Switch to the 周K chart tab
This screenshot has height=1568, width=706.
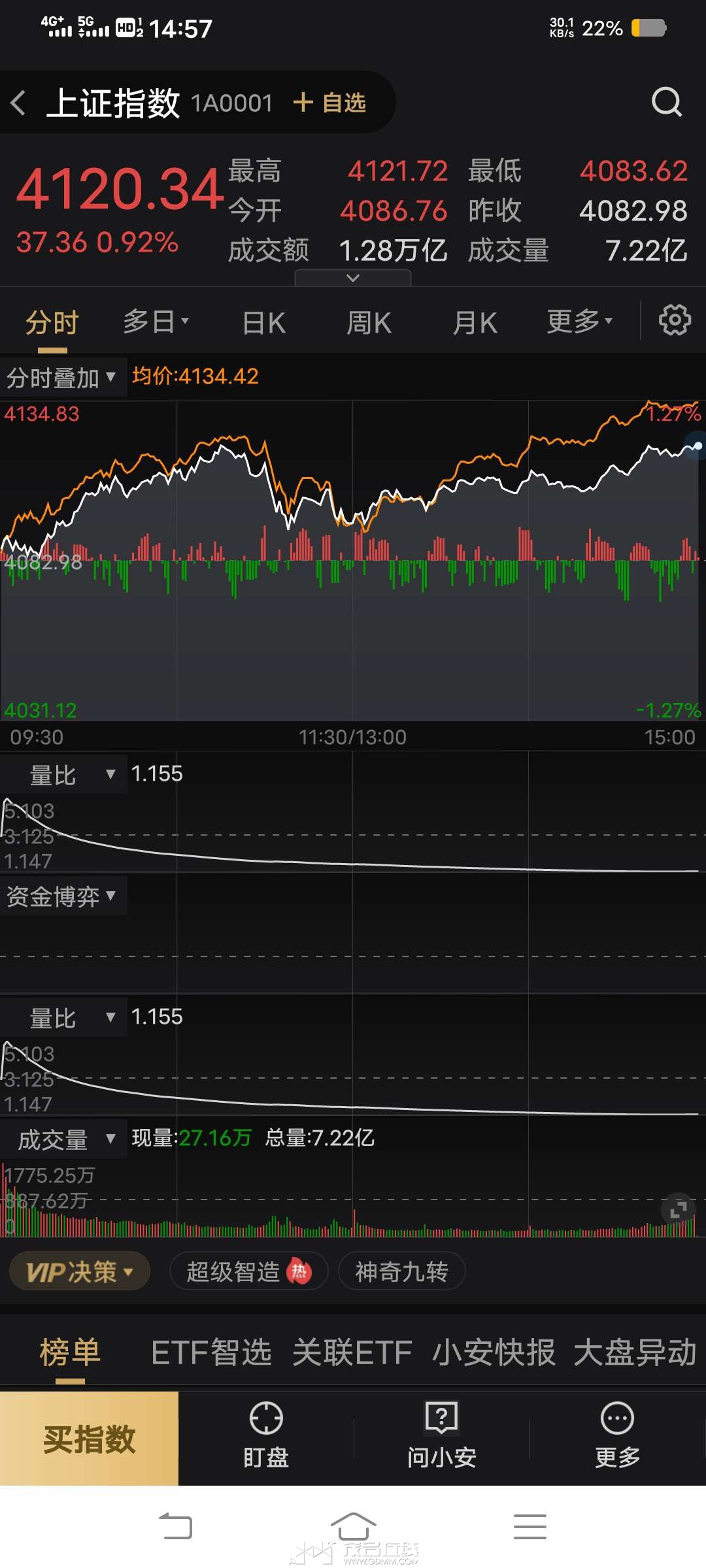(369, 323)
